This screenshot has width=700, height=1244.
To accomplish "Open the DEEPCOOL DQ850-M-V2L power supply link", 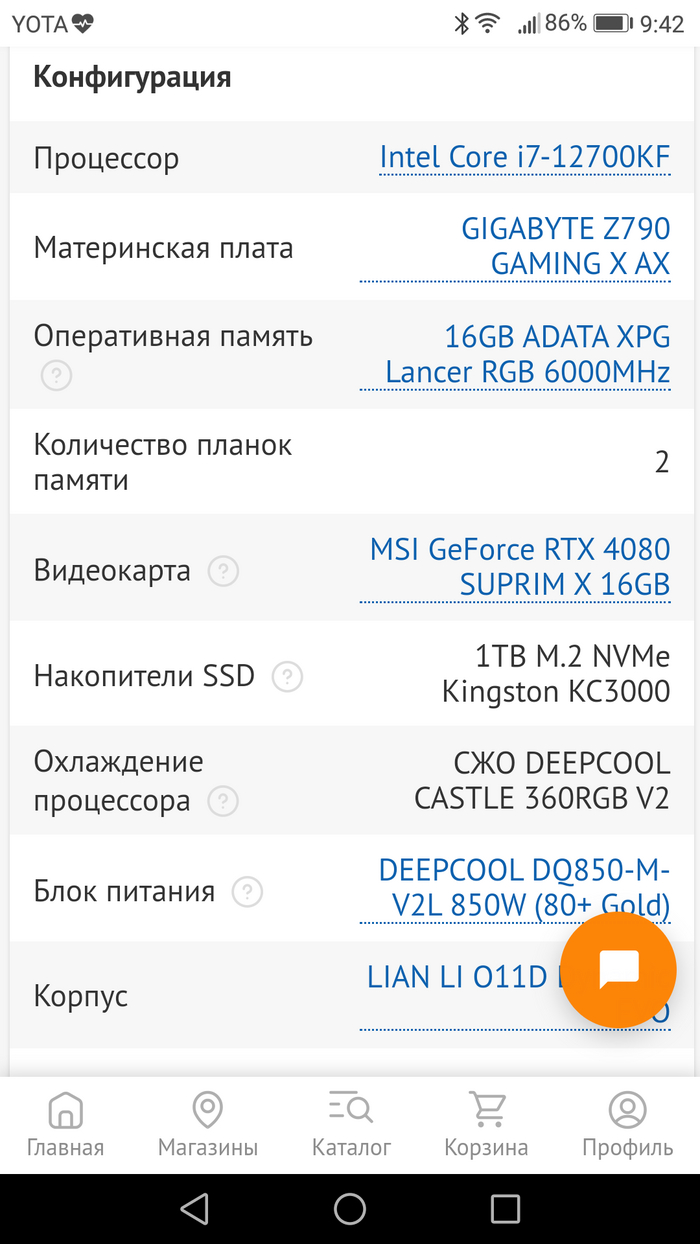I will 524,888.
